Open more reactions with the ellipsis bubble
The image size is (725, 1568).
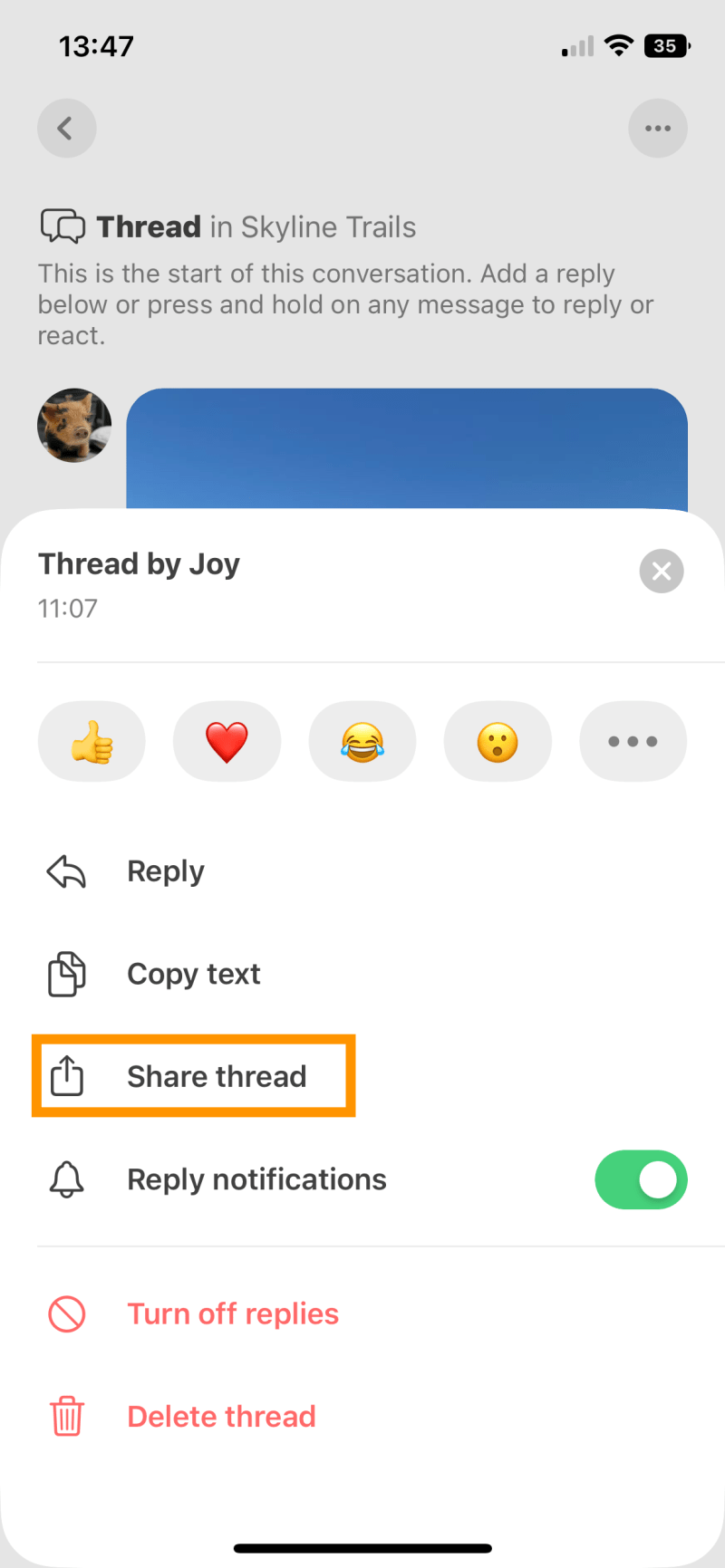tap(633, 741)
